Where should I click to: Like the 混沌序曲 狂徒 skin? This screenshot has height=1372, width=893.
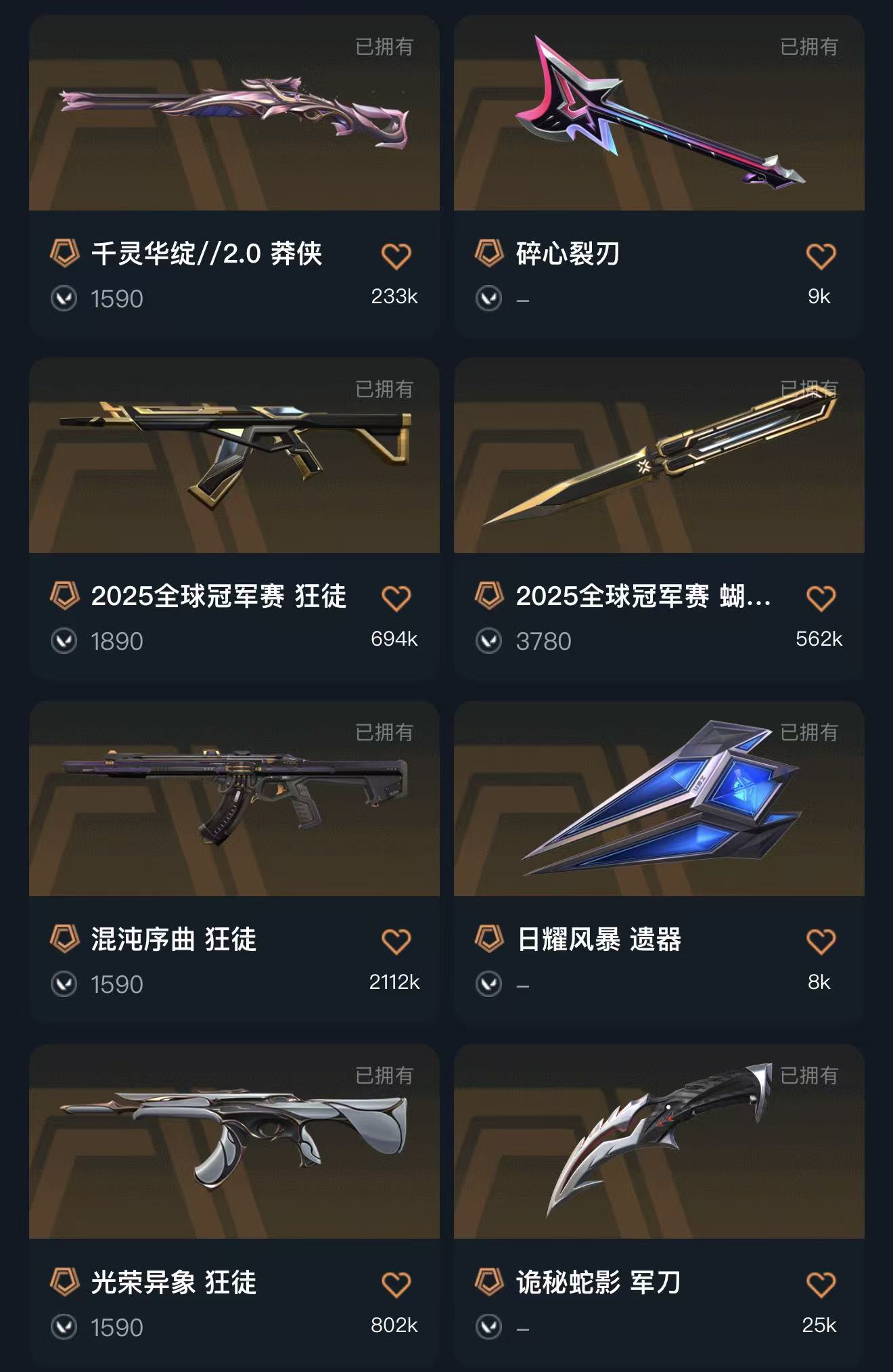click(x=396, y=942)
